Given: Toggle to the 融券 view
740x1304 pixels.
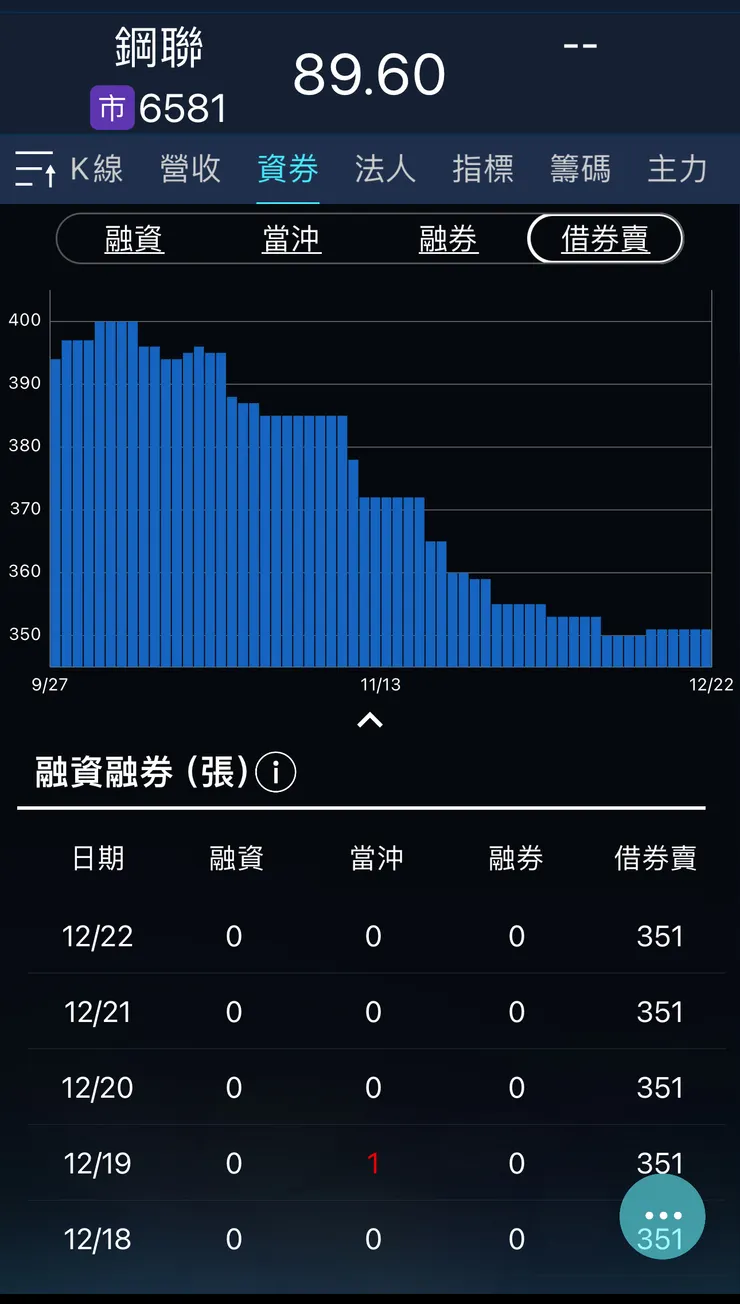Looking at the screenshot, I should 448,238.
